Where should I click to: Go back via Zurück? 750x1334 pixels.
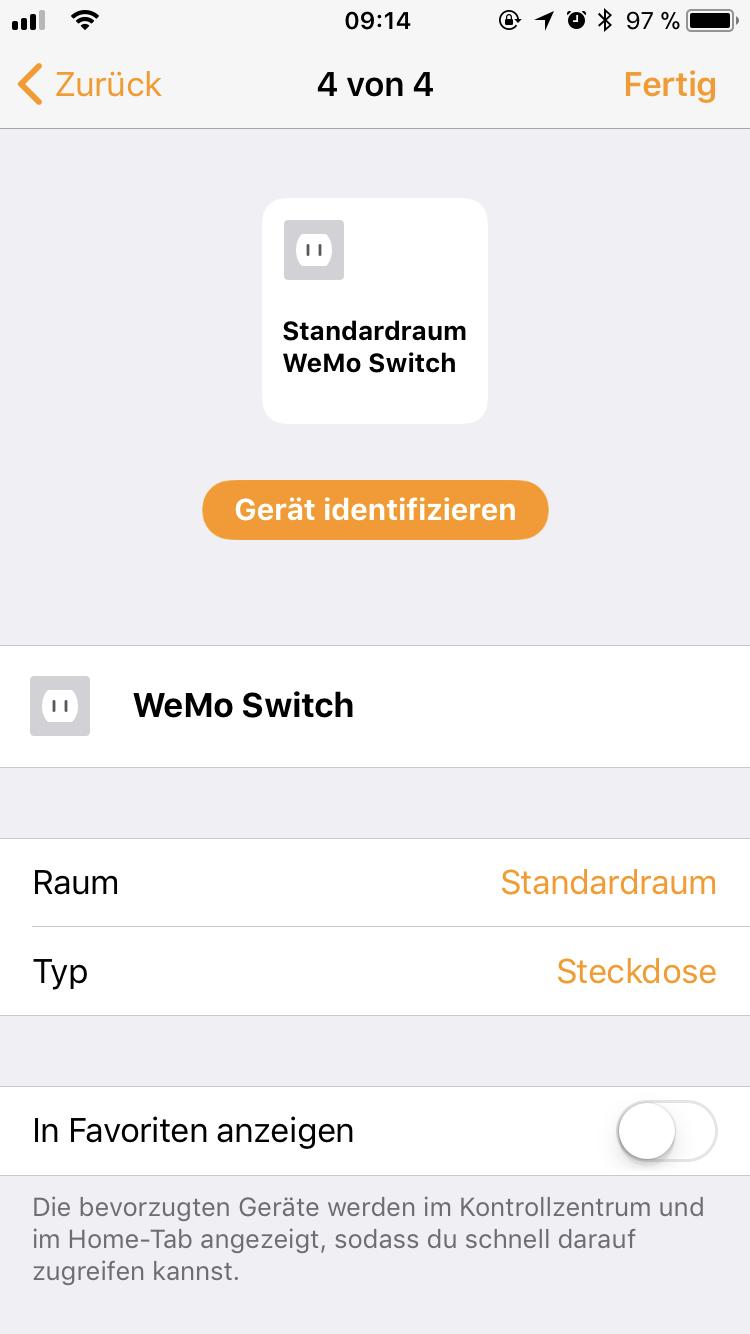(90, 85)
